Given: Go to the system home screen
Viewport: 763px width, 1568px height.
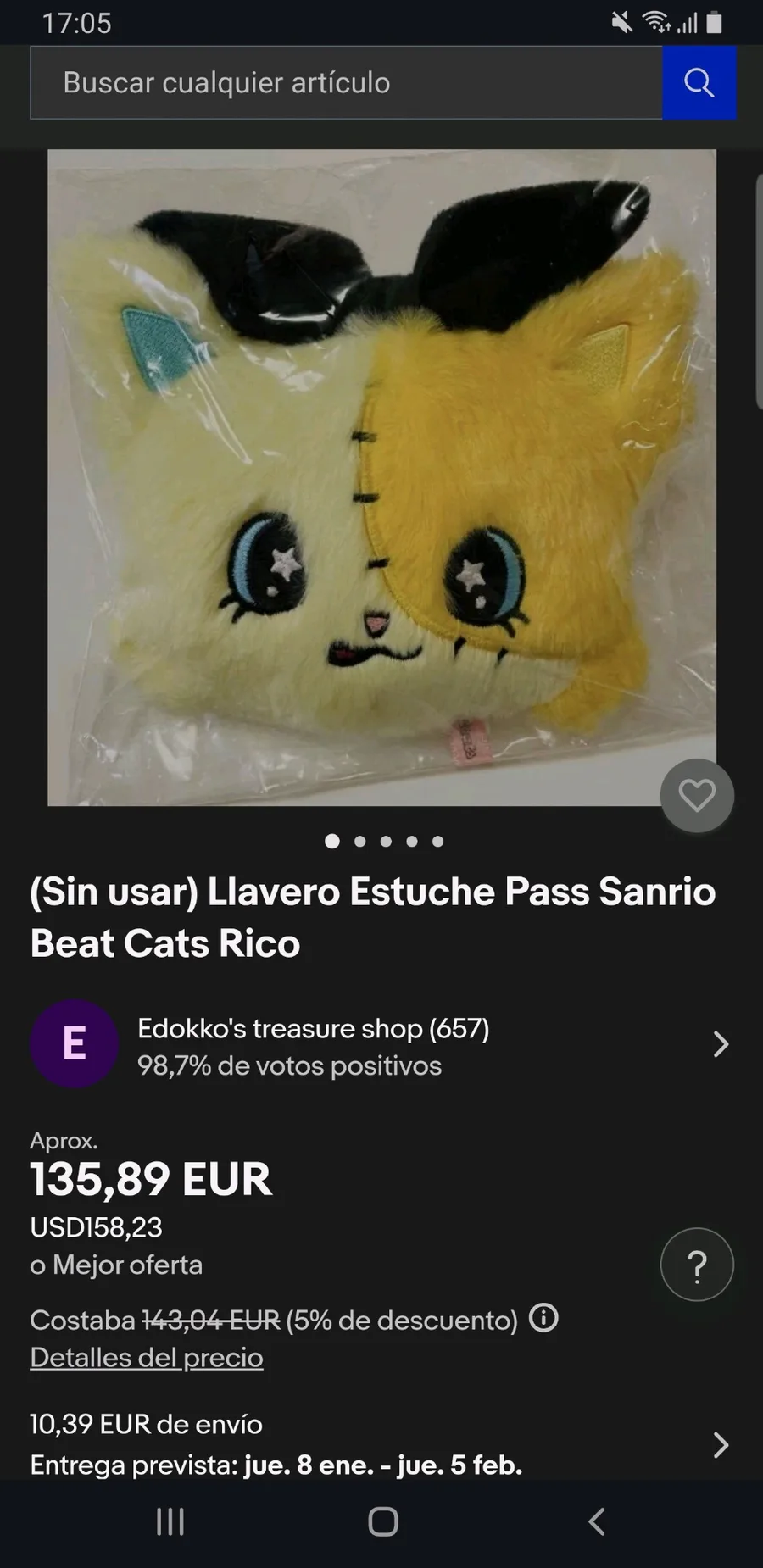Looking at the screenshot, I should pyautogui.click(x=383, y=1522).
